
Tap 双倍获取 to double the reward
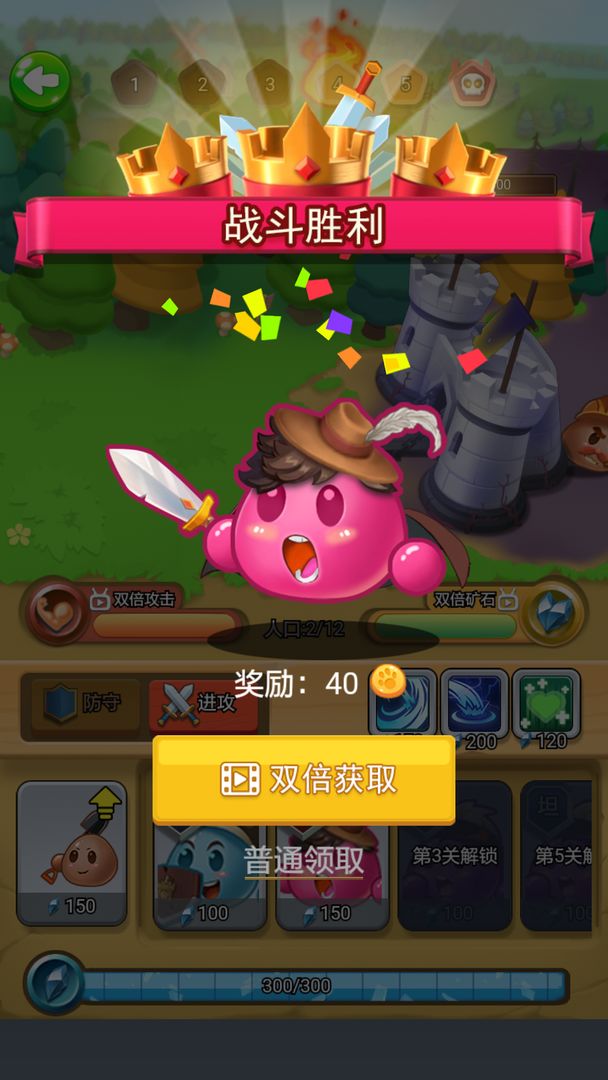pos(304,779)
